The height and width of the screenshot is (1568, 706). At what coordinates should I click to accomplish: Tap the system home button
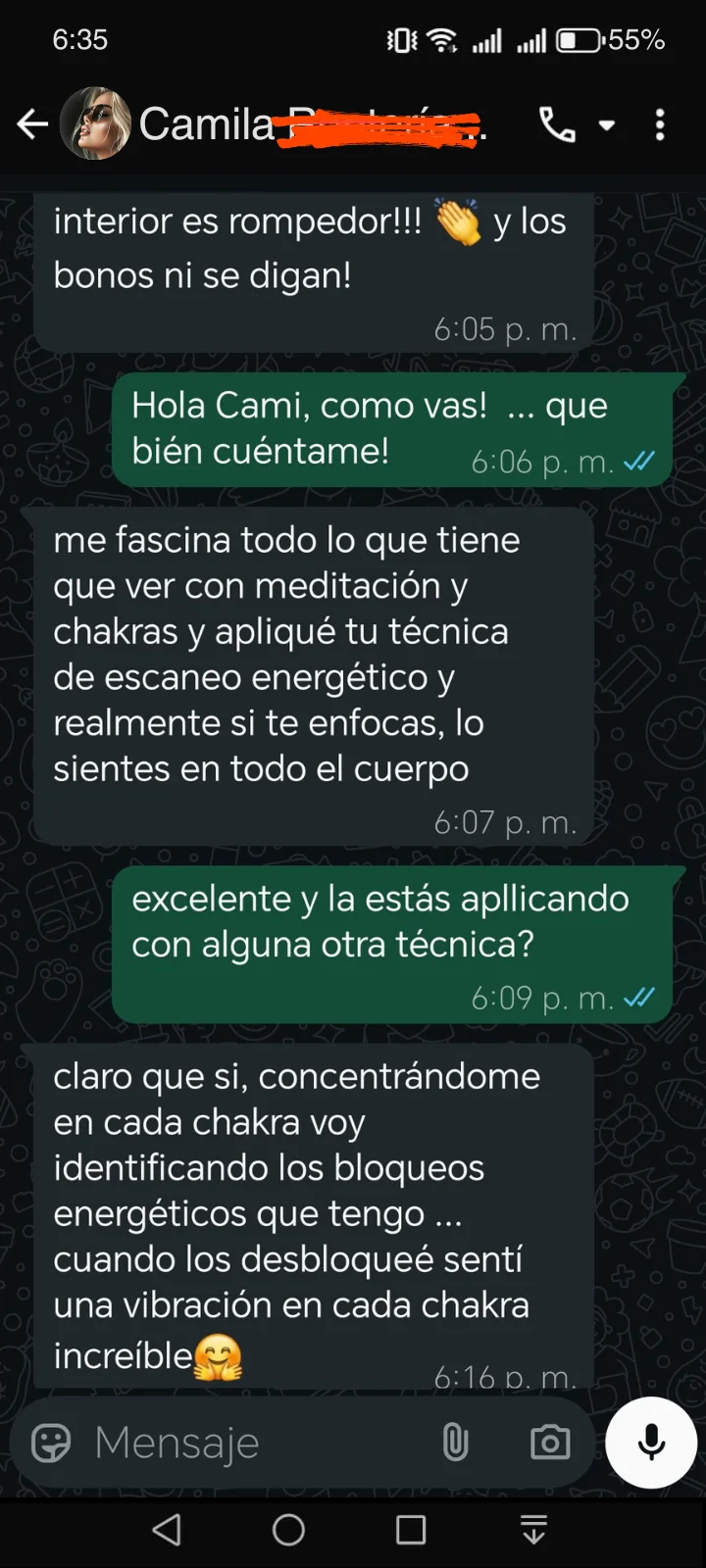point(288,1530)
